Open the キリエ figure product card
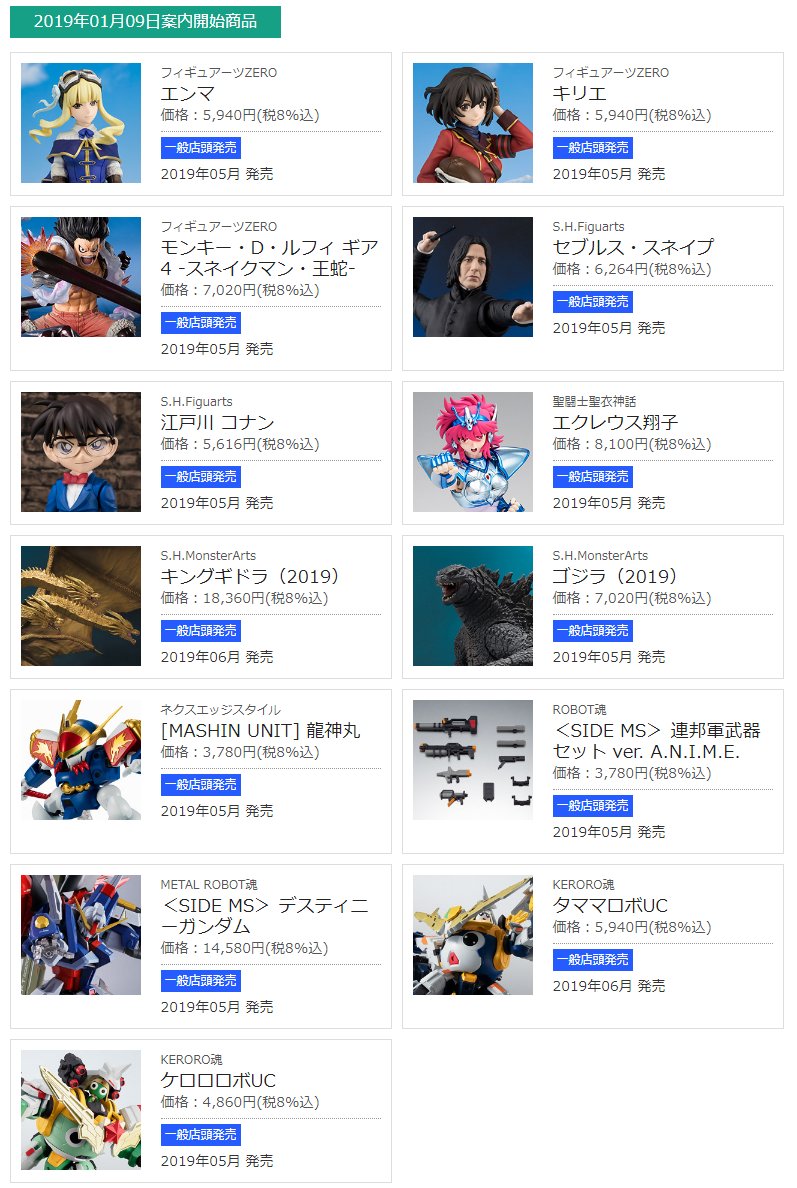Image resolution: width=797 pixels, height=1188 pixels. tap(592, 123)
